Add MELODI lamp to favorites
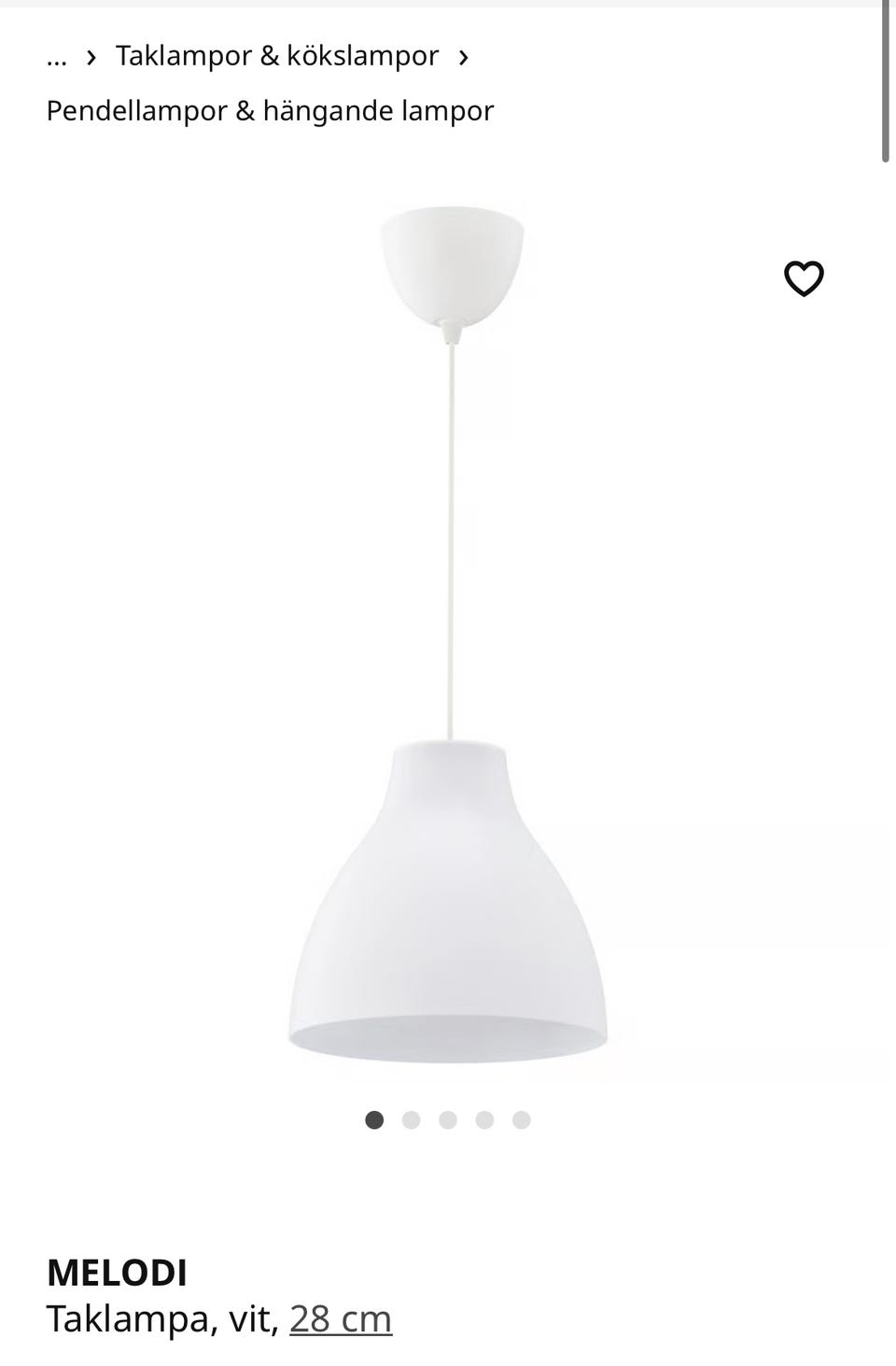 (x=804, y=278)
